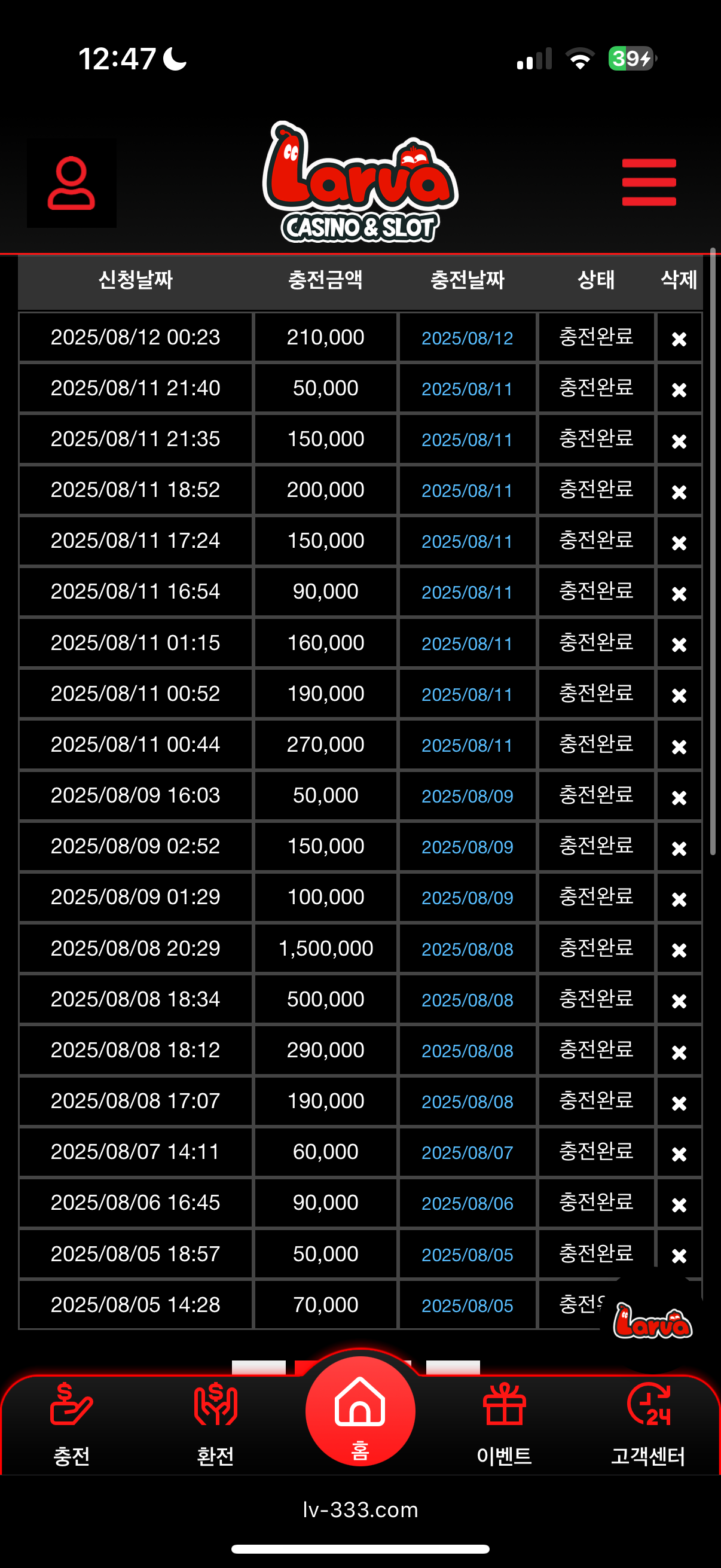Viewport: 721px width, 1568px height.
Task: Remove the 2025/08/11 18:52 entry
Action: [x=679, y=491]
